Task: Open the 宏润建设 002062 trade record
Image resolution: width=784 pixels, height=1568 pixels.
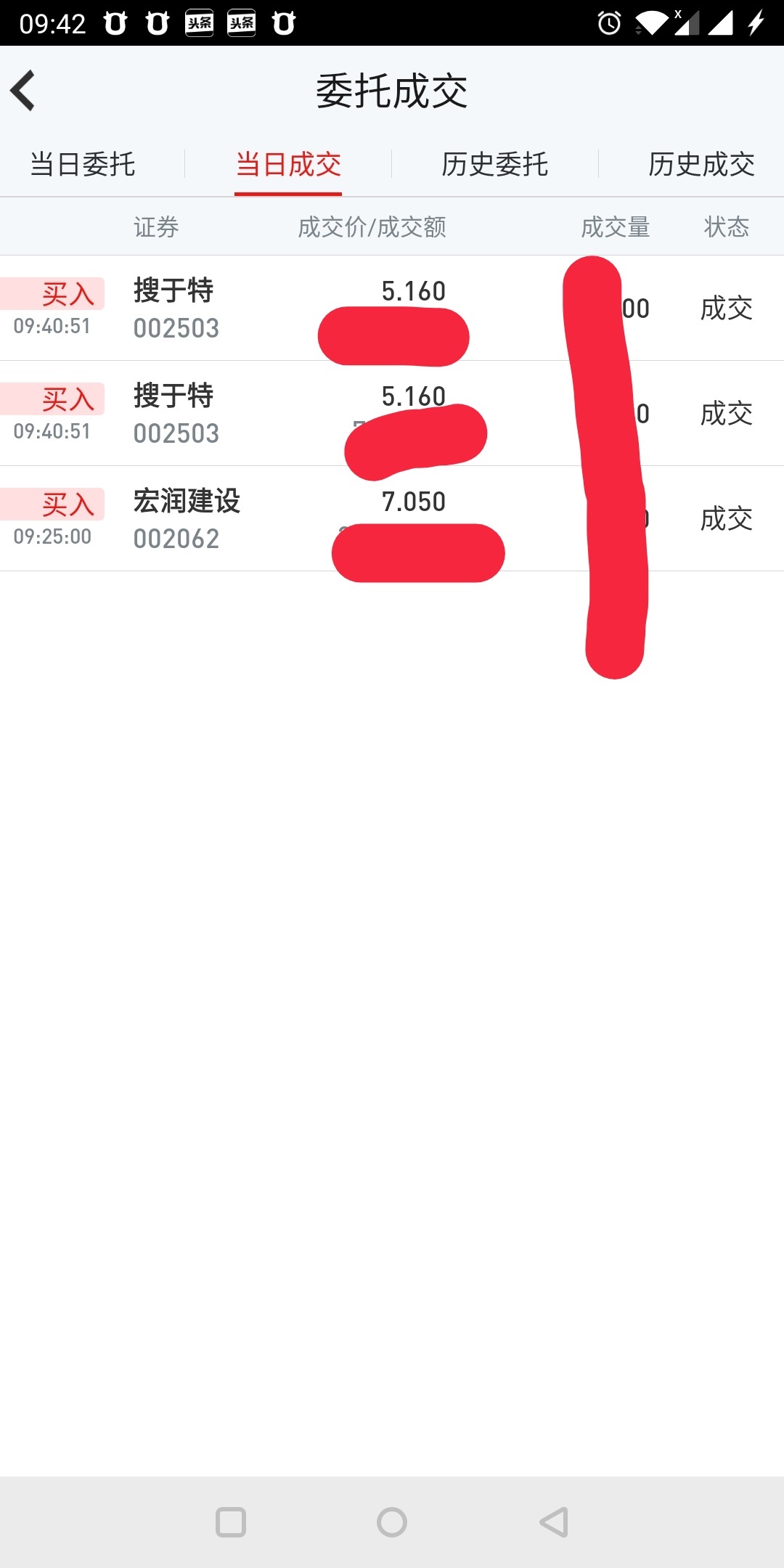Action: [x=392, y=519]
